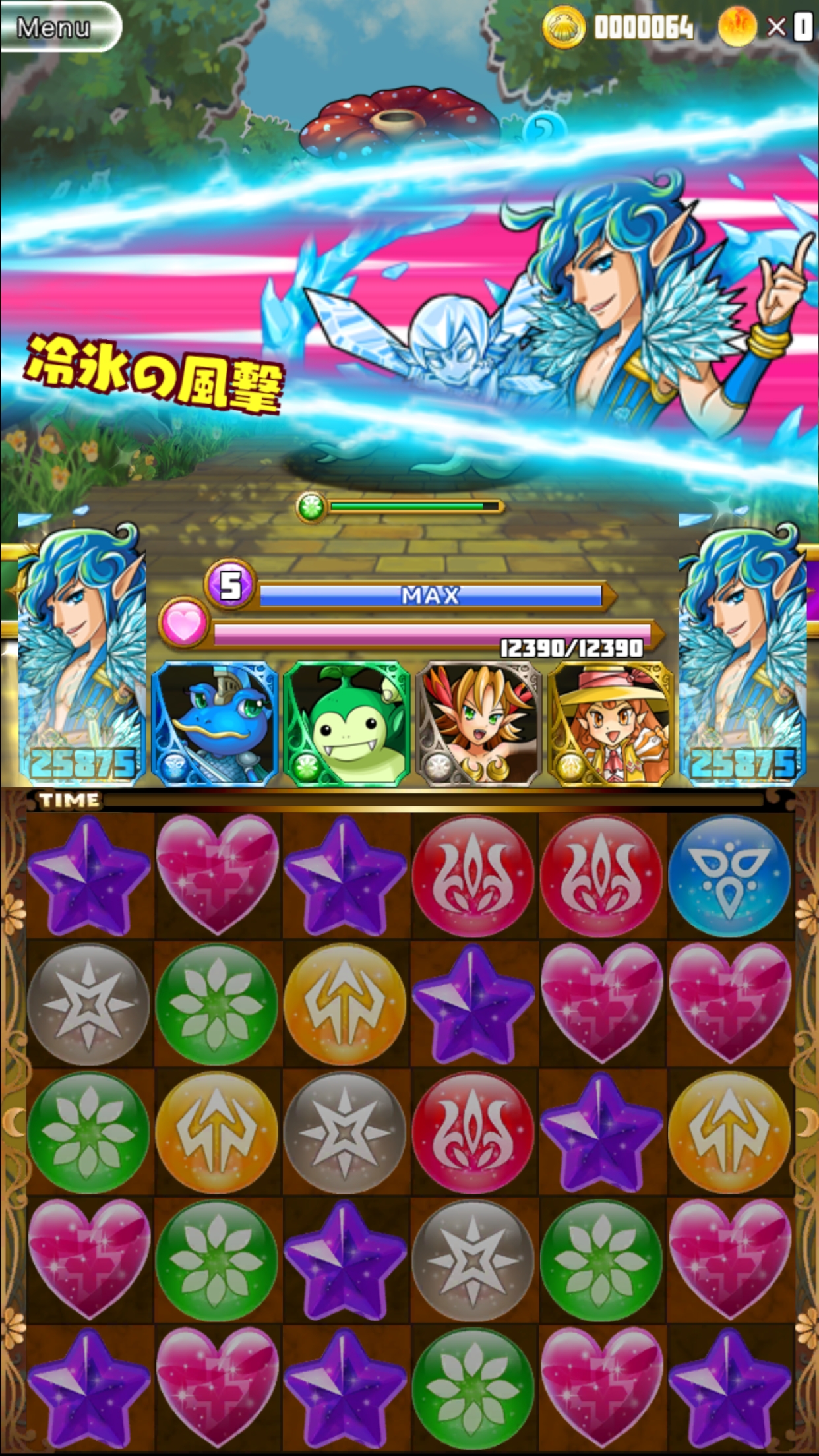Tap the blue frog knight team monster

(x=214, y=724)
